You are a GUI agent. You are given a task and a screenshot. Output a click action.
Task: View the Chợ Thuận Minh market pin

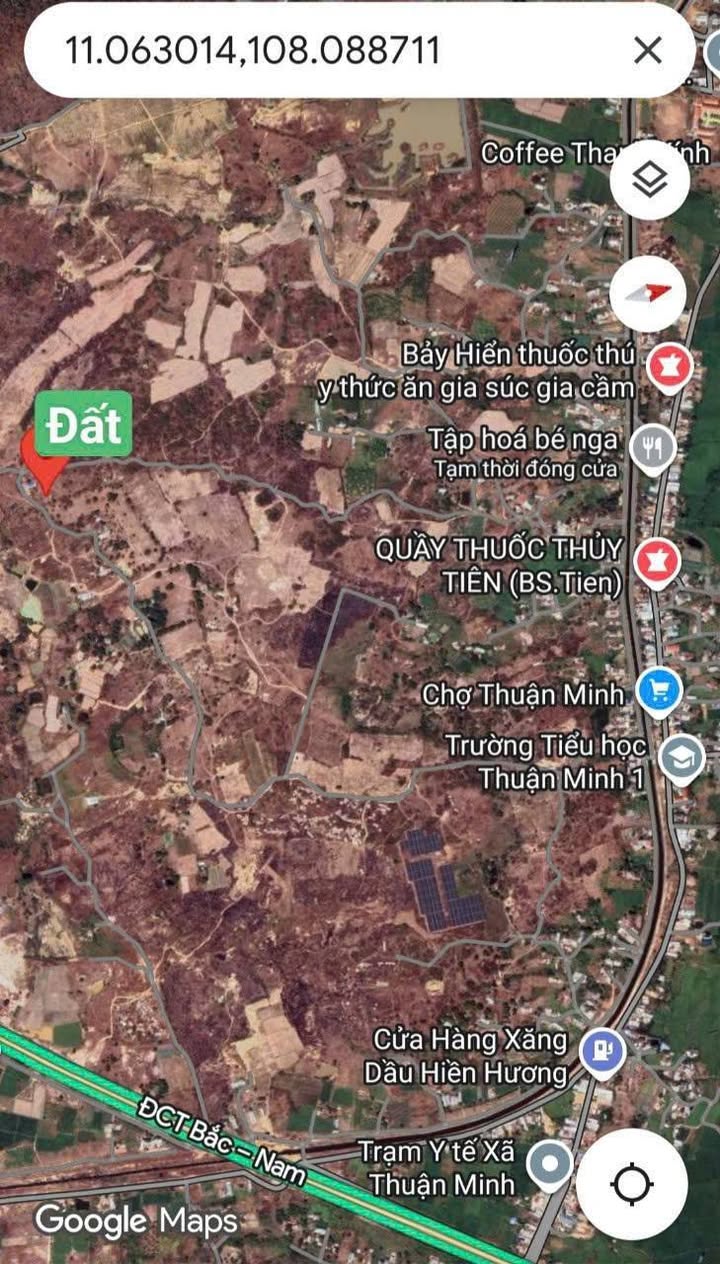click(x=660, y=691)
